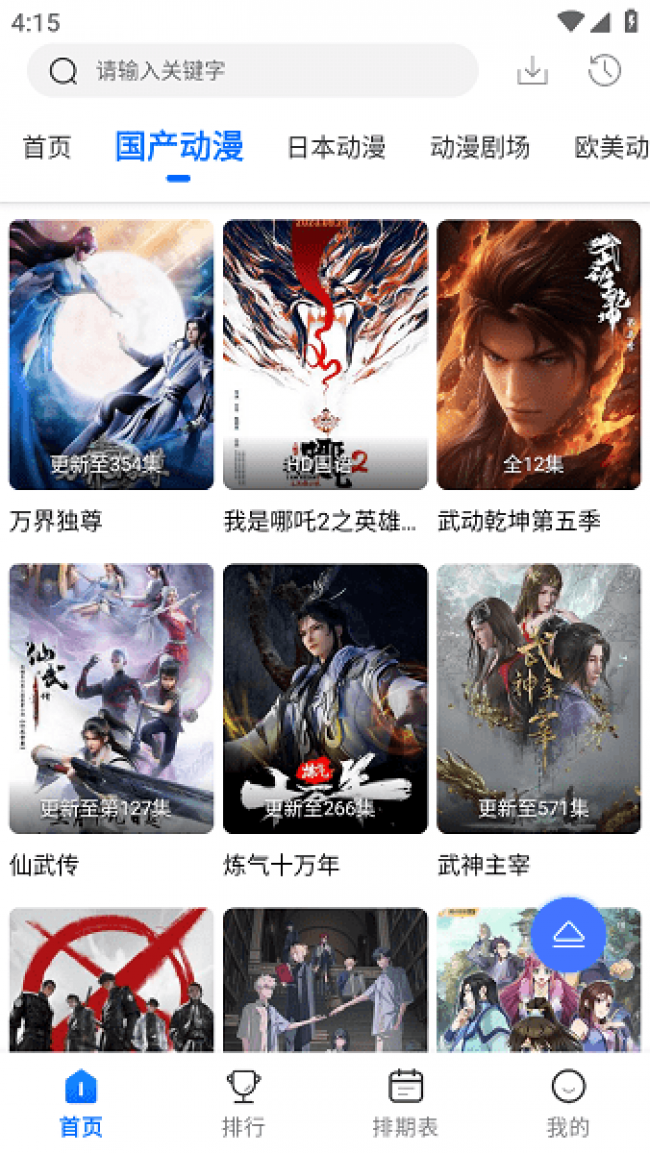Image resolution: width=650 pixels, height=1153 pixels.
Task: Go to the 排期表 schedule tab
Action: [x=405, y=1103]
